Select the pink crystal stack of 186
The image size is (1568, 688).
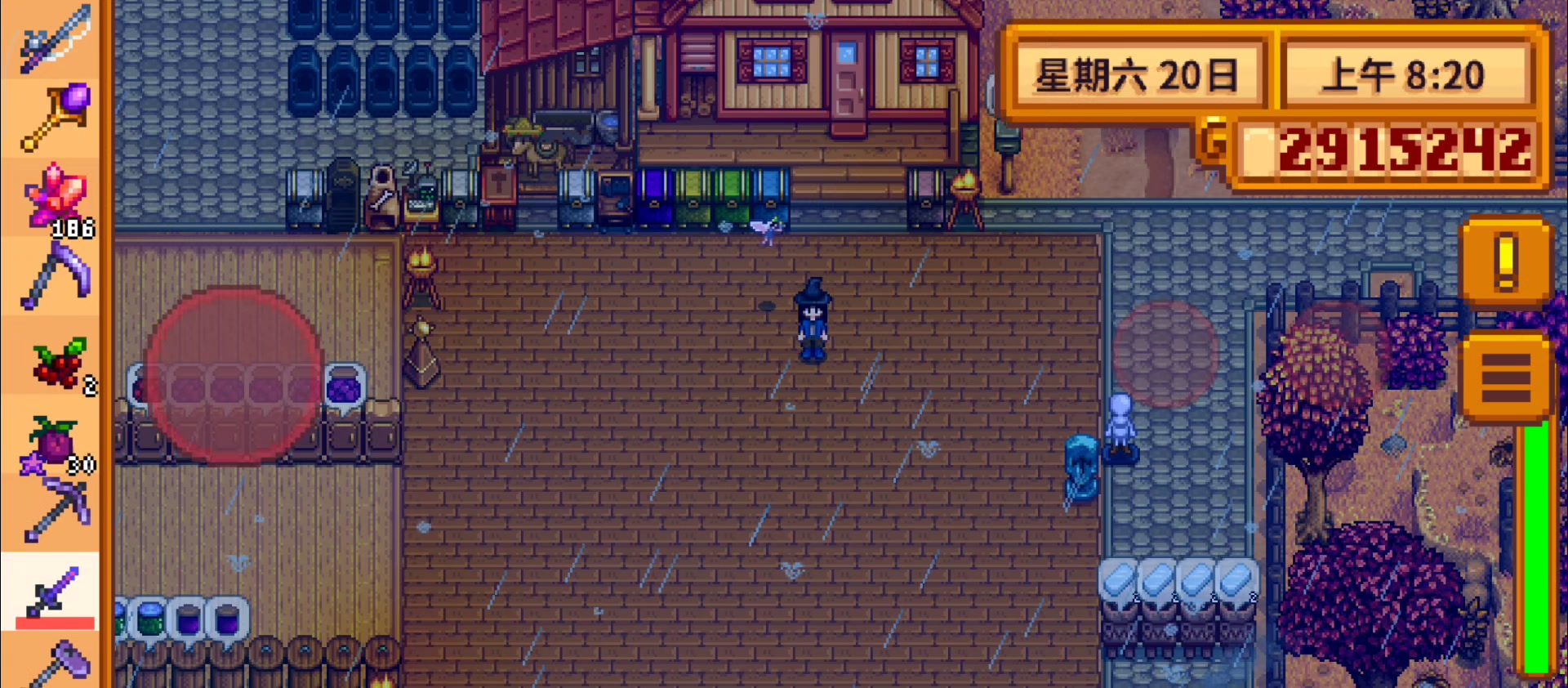coord(54,196)
